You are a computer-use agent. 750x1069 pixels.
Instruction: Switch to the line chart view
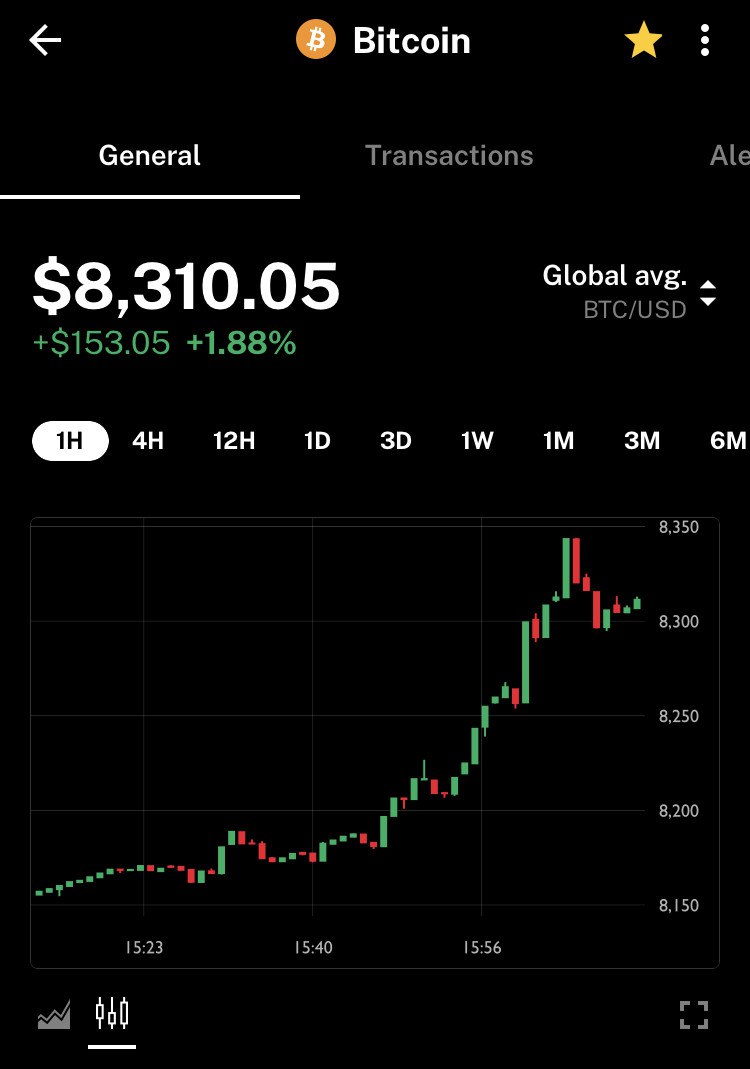coord(54,1015)
